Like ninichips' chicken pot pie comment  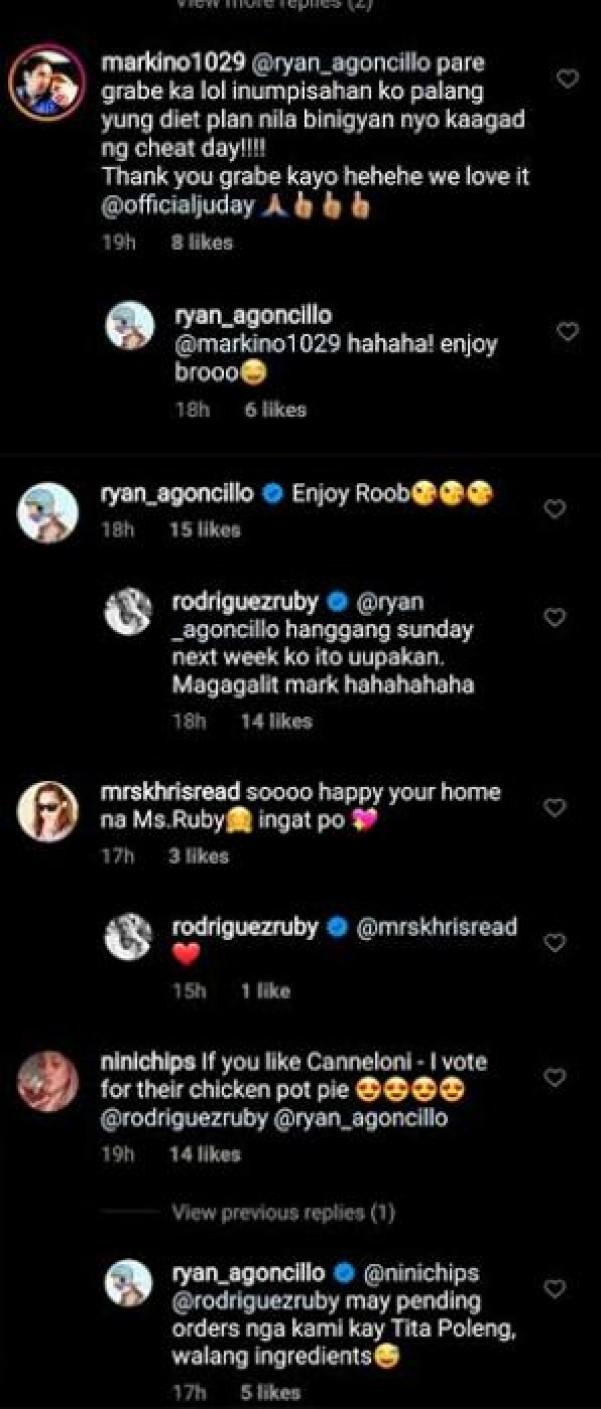pos(554,1077)
